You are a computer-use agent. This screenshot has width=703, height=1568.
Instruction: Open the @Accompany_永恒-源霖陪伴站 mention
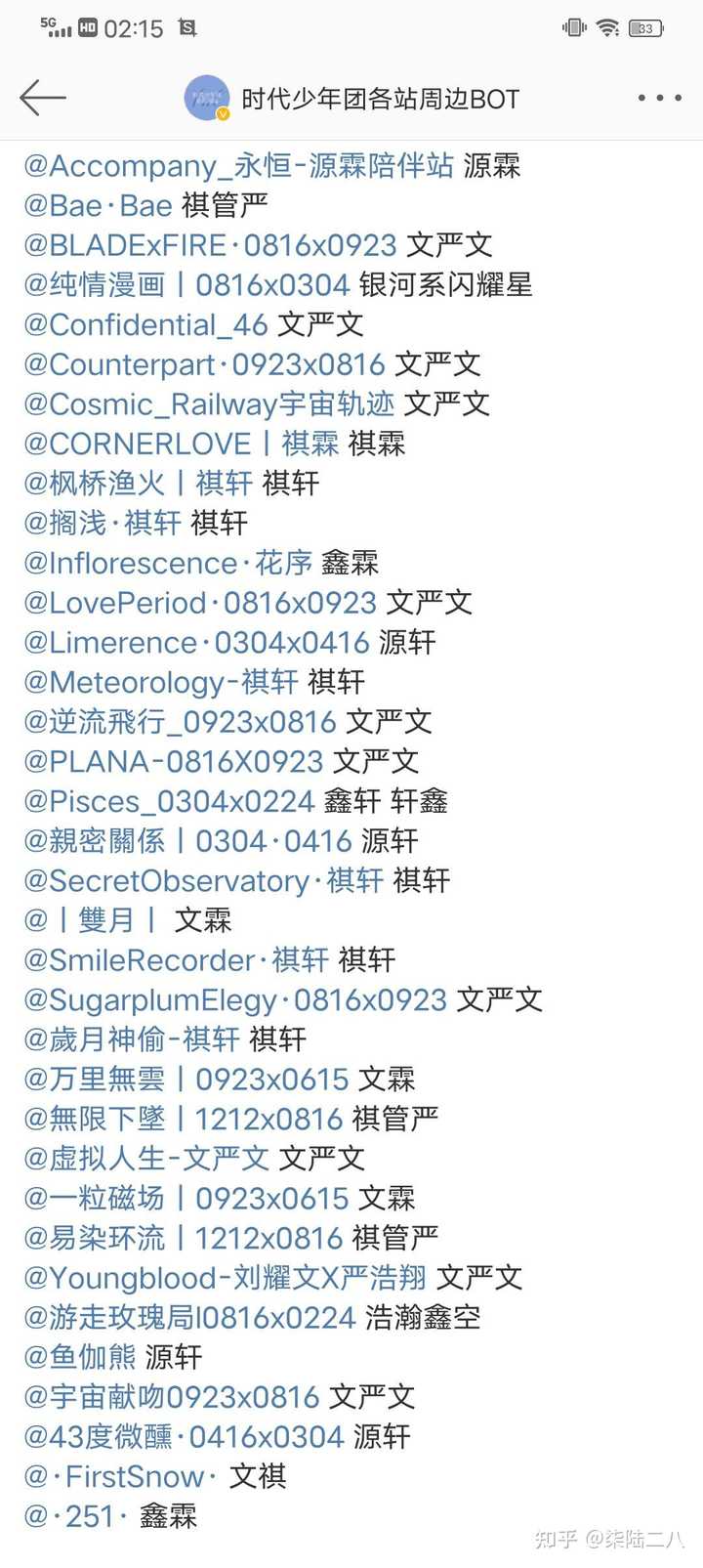click(238, 166)
